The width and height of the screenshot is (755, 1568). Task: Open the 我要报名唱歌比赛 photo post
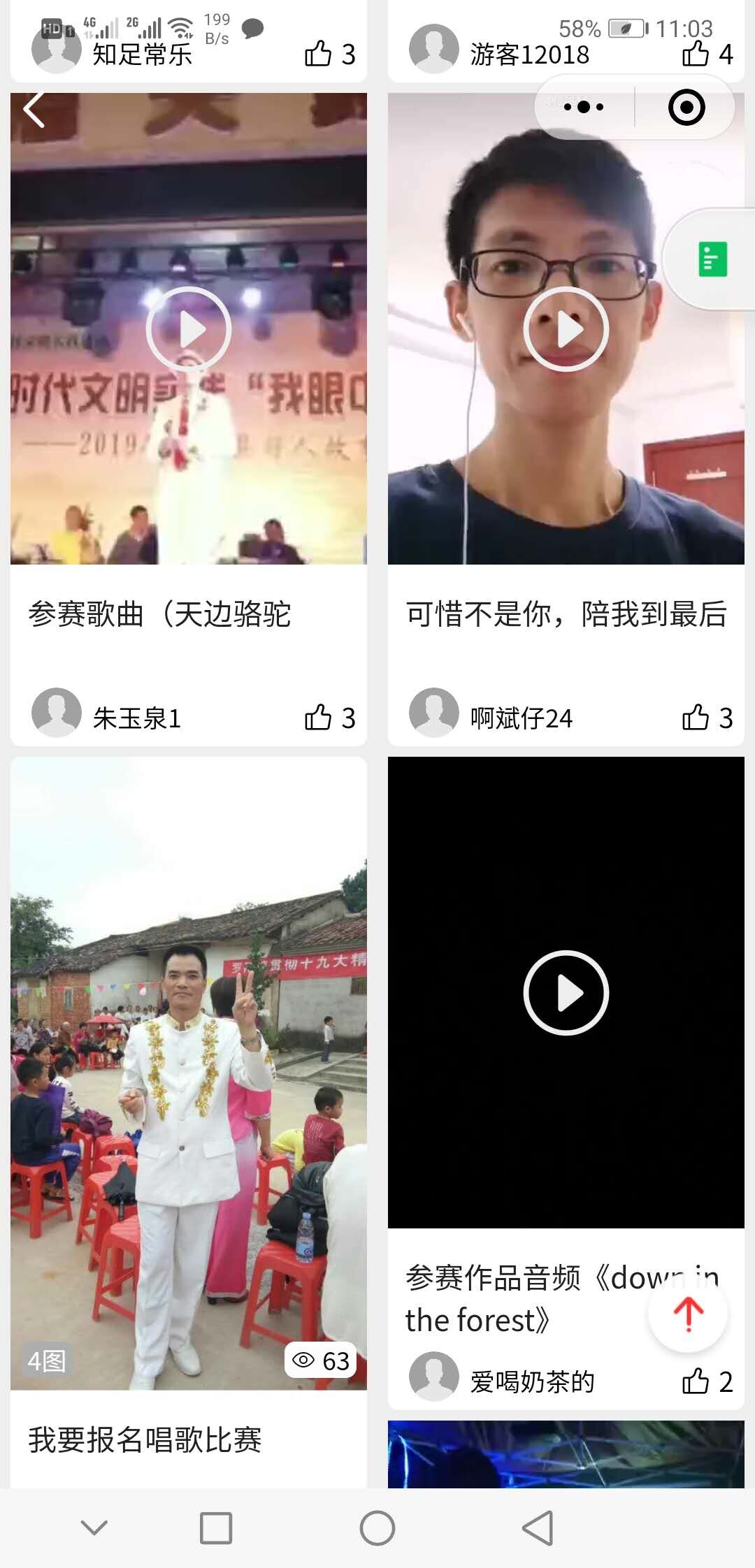point(189,1073)
